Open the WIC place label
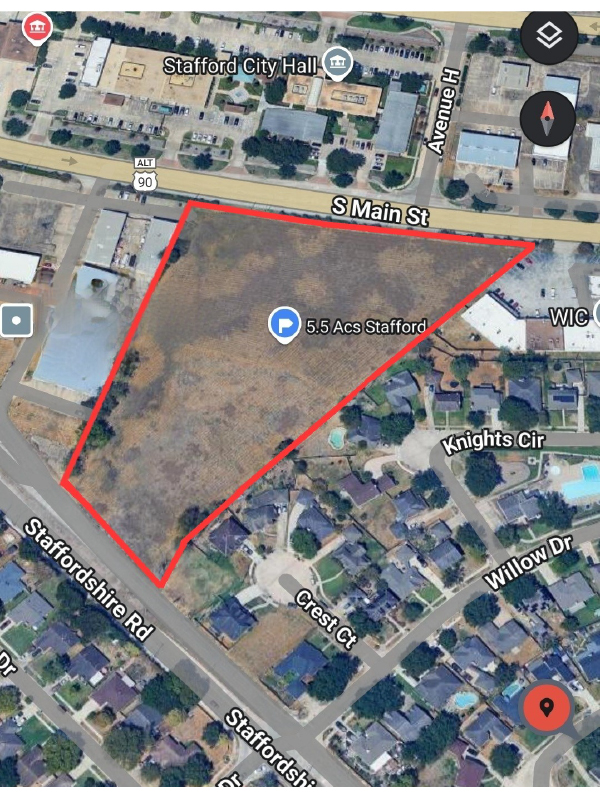This screenshot has height=800, width=600. [x=568, y=316]
